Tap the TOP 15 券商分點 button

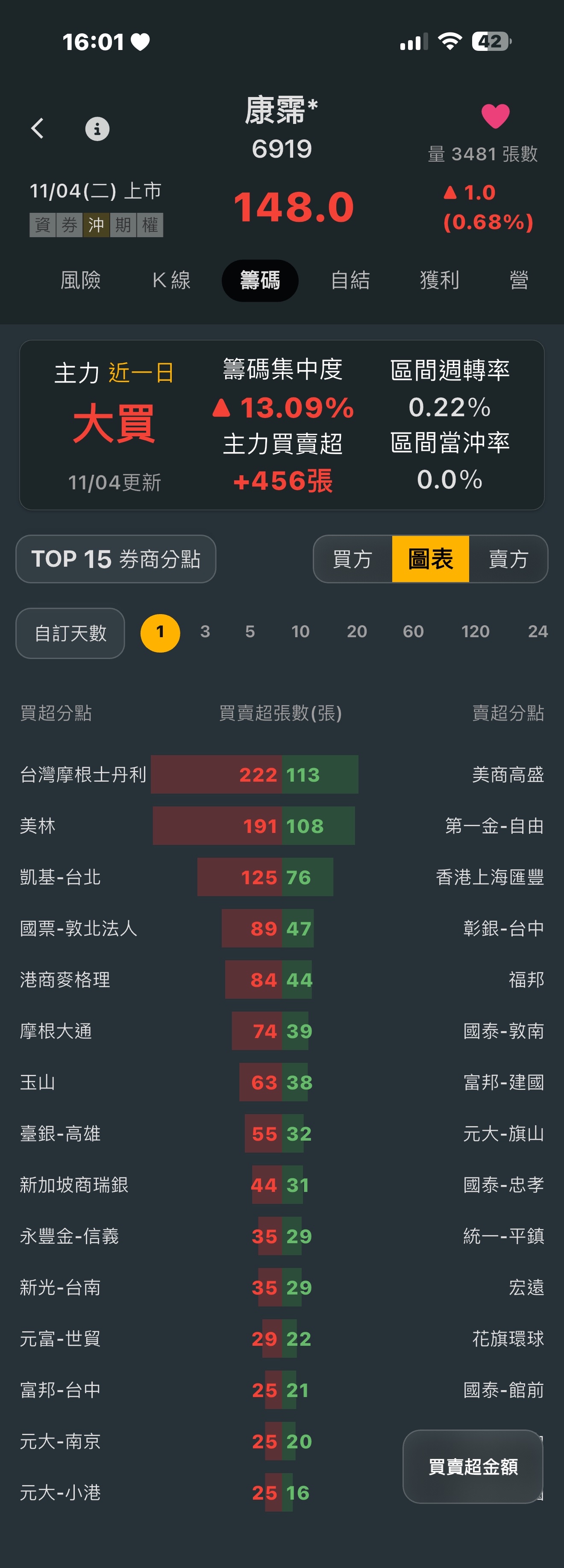[116, 559]
